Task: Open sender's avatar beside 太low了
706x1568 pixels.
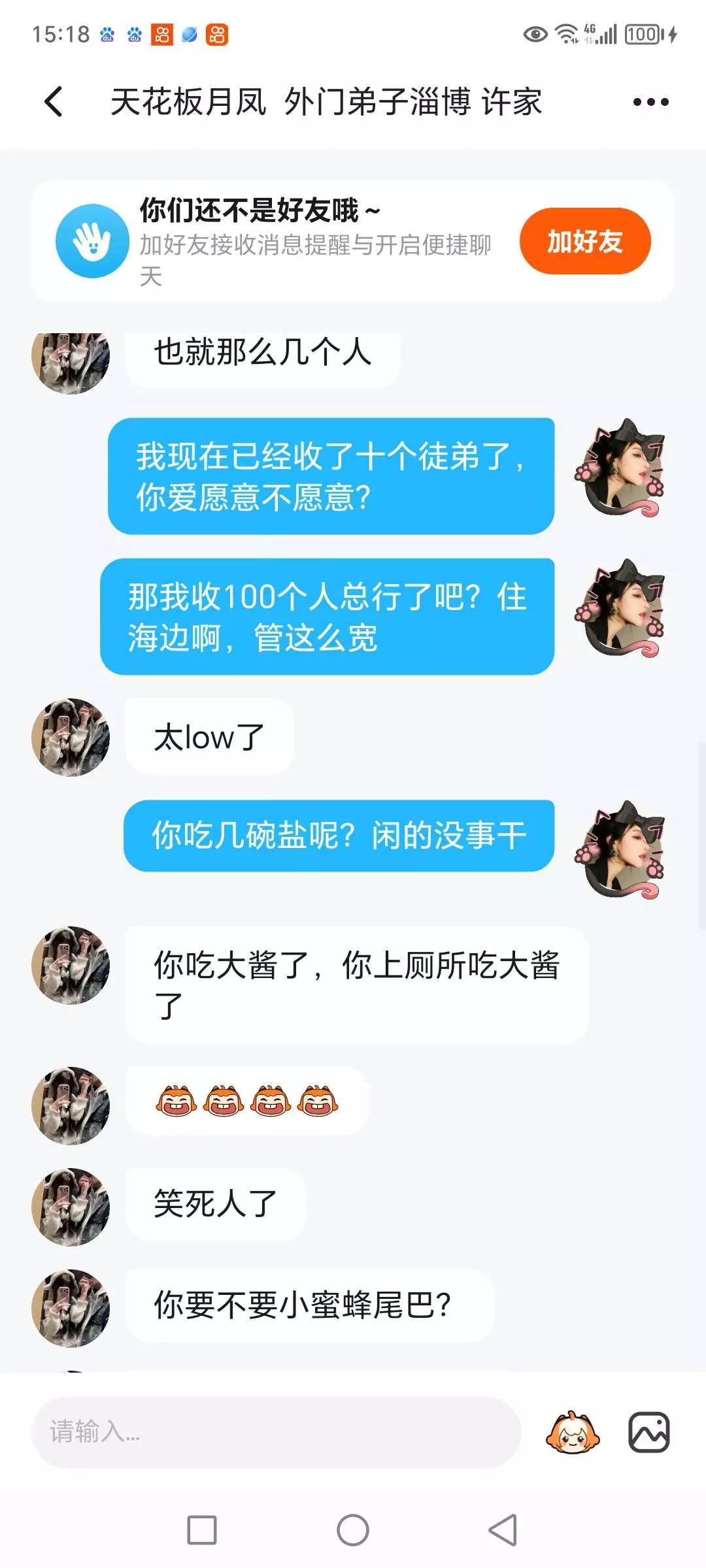Action: [x=71, y=737]
